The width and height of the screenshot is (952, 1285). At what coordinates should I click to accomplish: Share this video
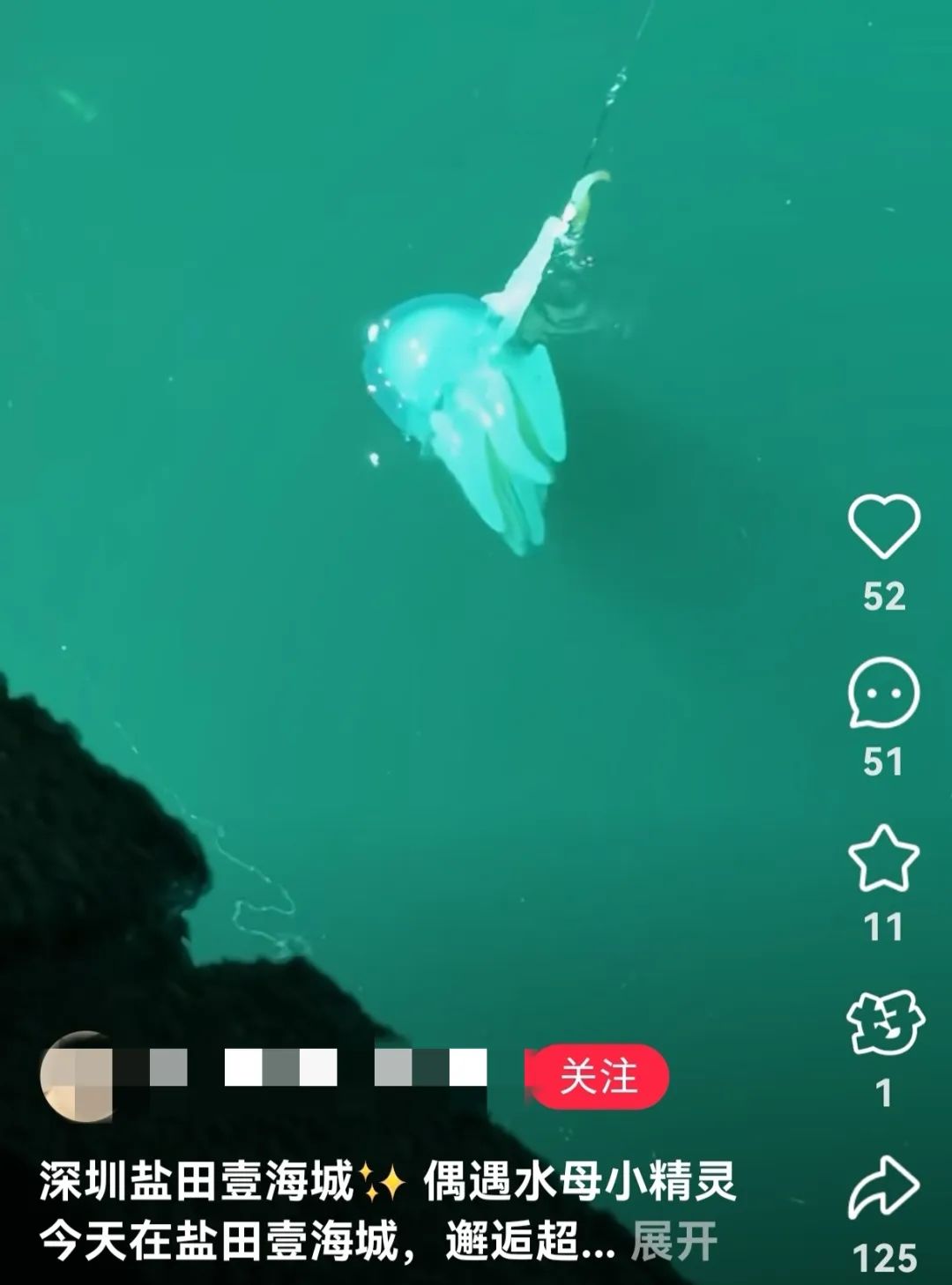point(884,1188)
